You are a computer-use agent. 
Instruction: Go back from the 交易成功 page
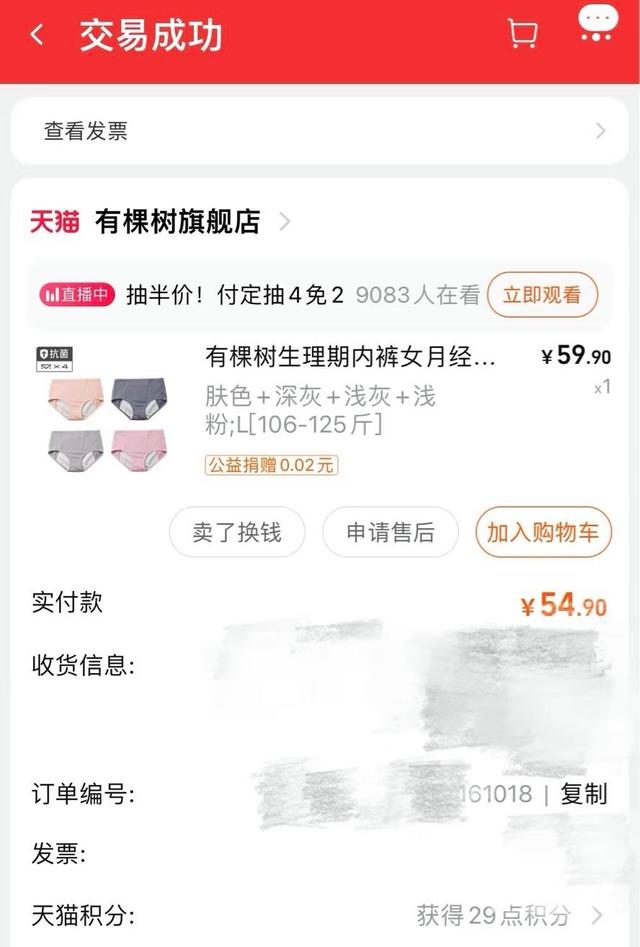(x=37, y=36)
